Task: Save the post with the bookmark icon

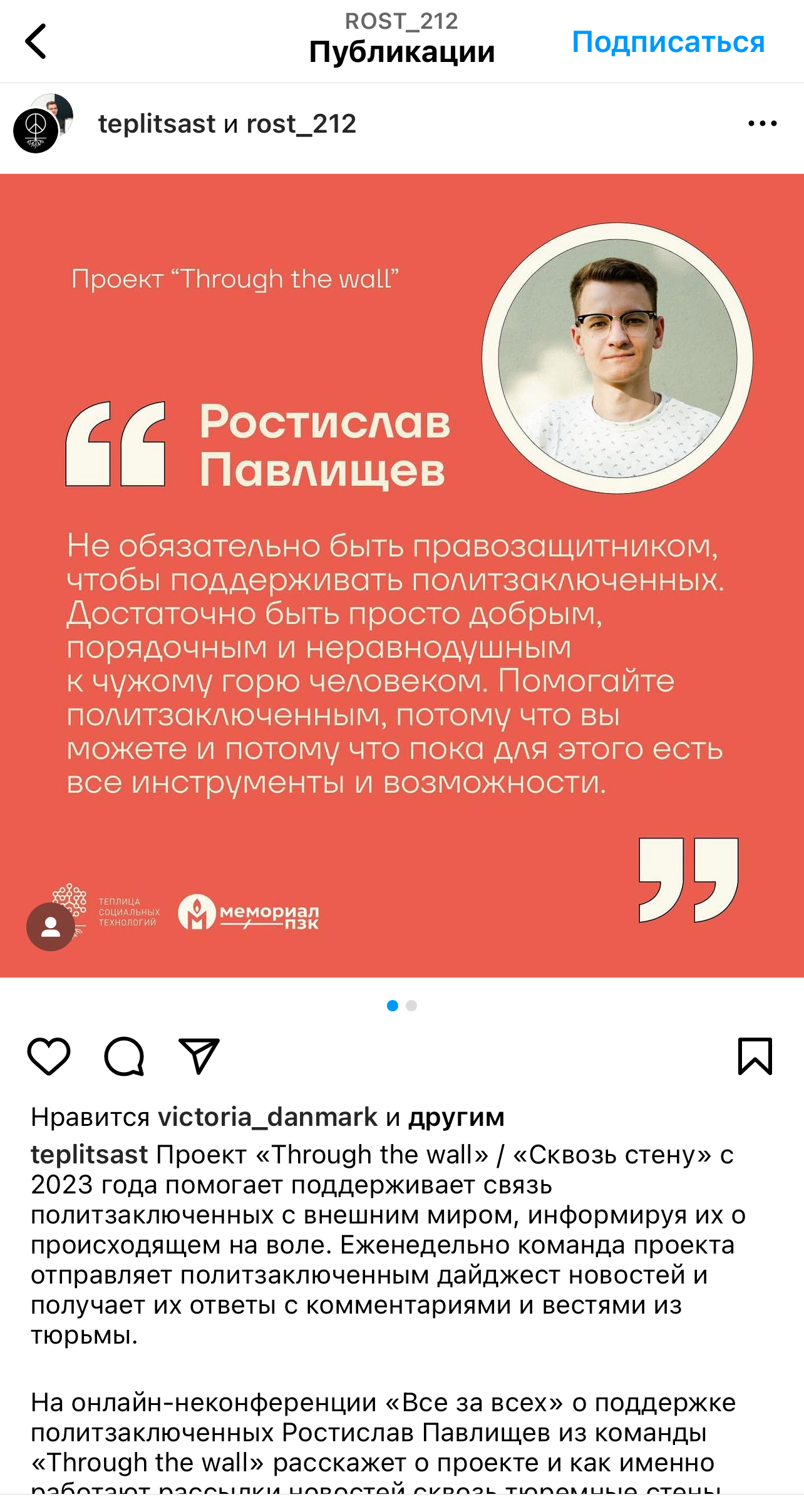Action: pos(755,1056)
